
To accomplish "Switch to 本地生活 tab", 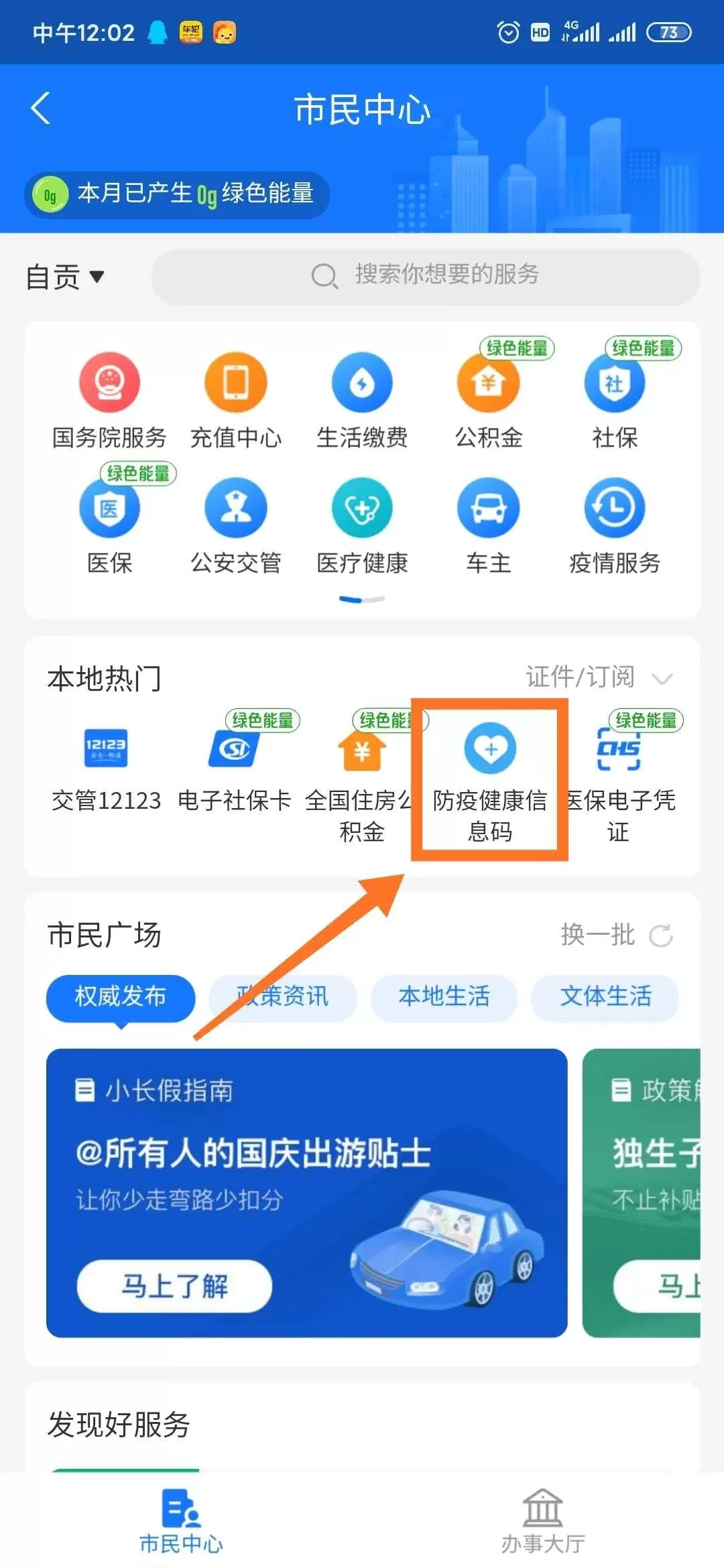I will 444,996.
